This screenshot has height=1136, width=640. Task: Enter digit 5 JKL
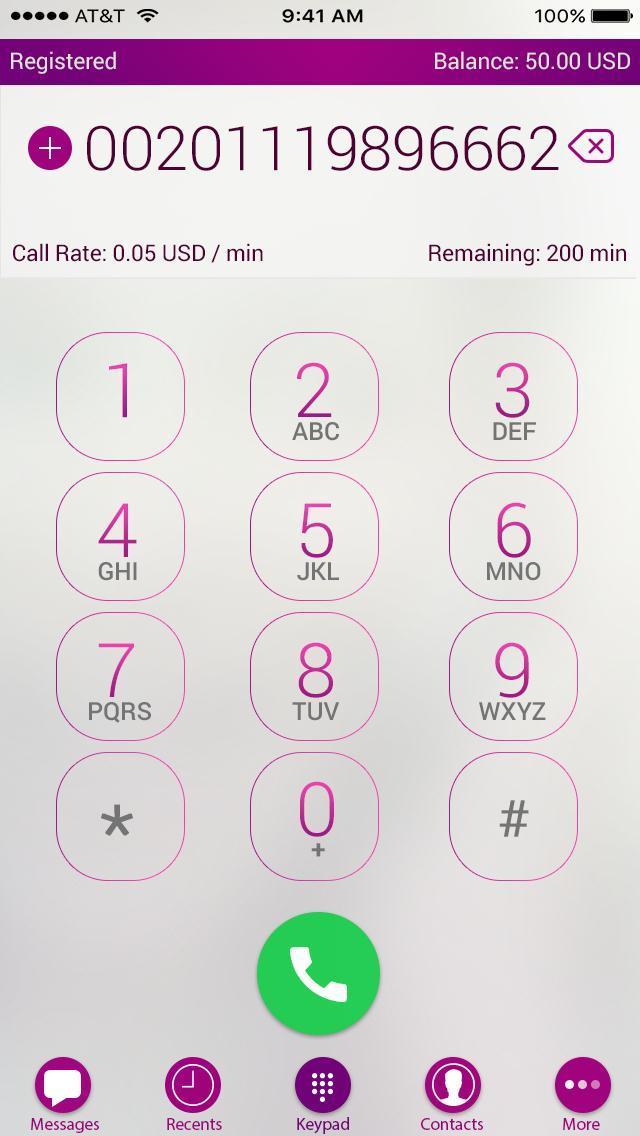click(x=314, y=536)
